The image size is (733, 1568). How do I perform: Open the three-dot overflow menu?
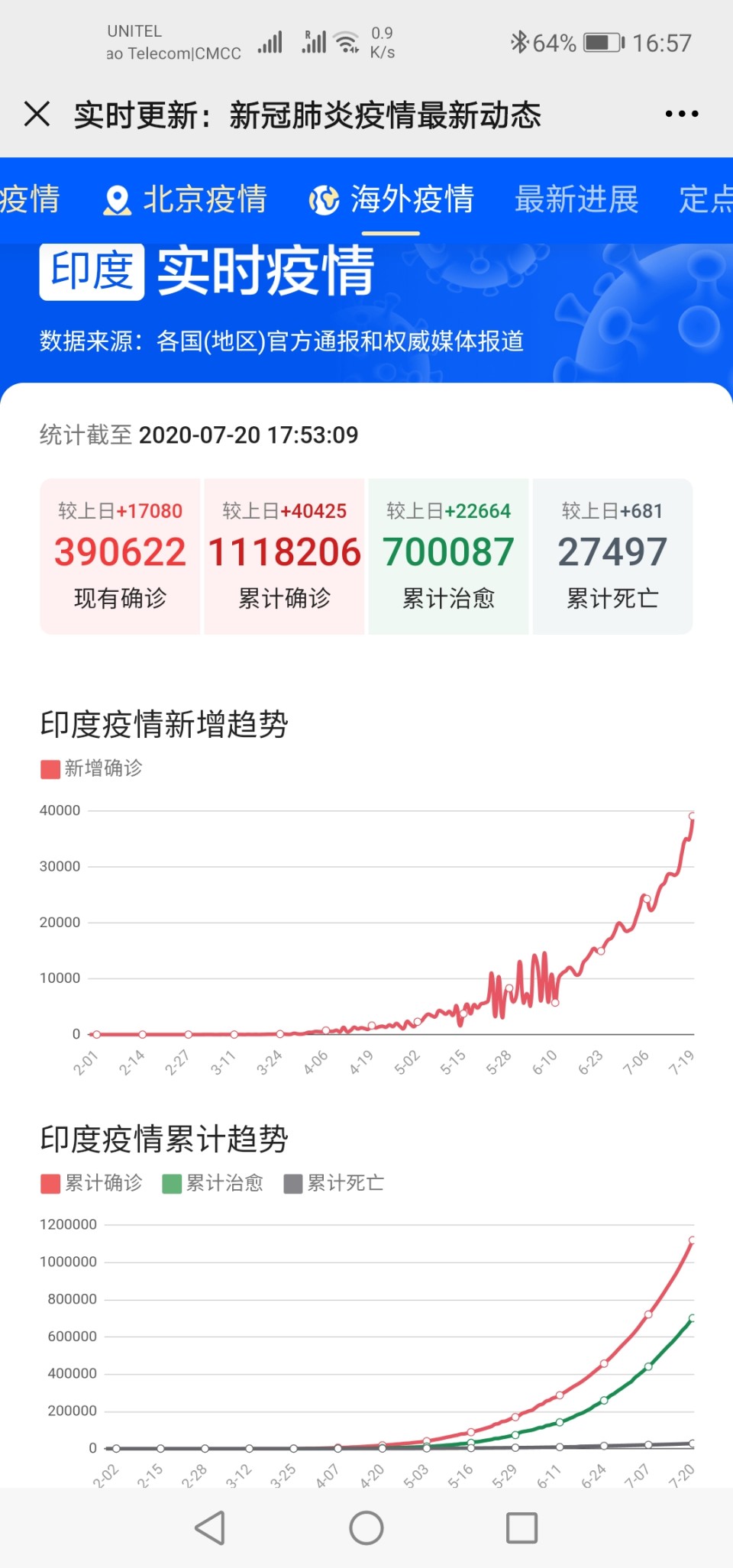(x=681, y=115)
